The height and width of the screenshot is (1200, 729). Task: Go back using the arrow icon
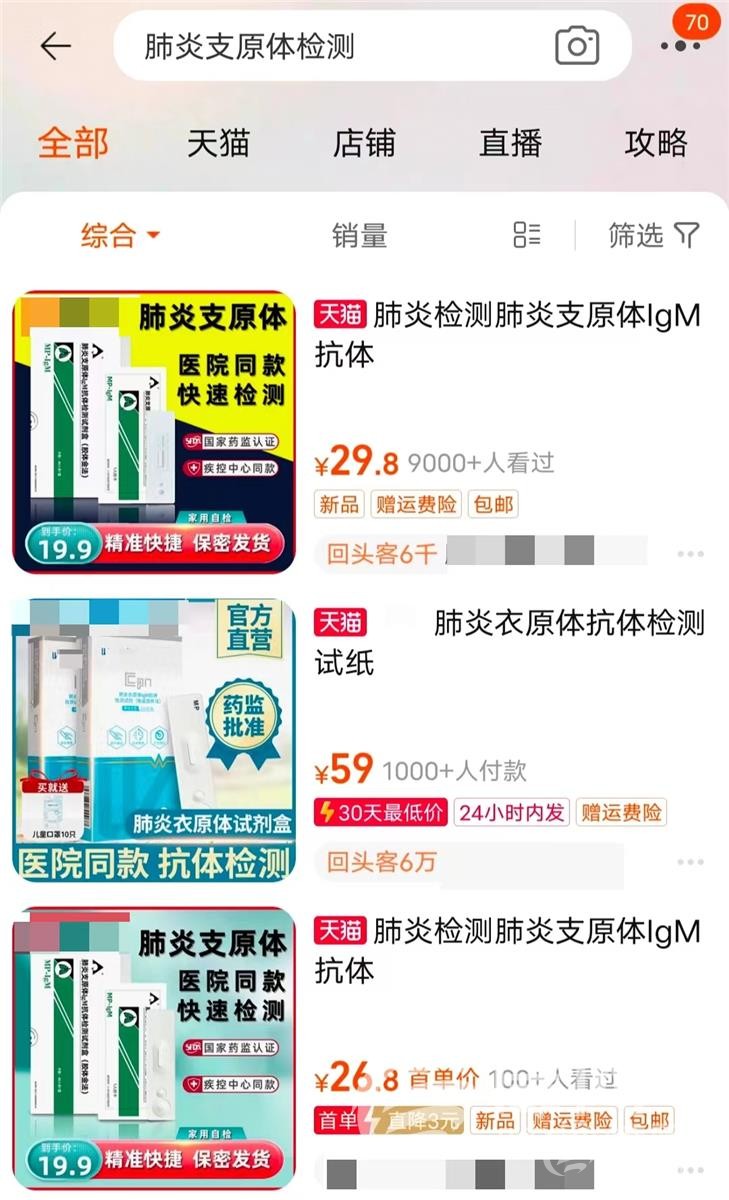coord(56,46)
